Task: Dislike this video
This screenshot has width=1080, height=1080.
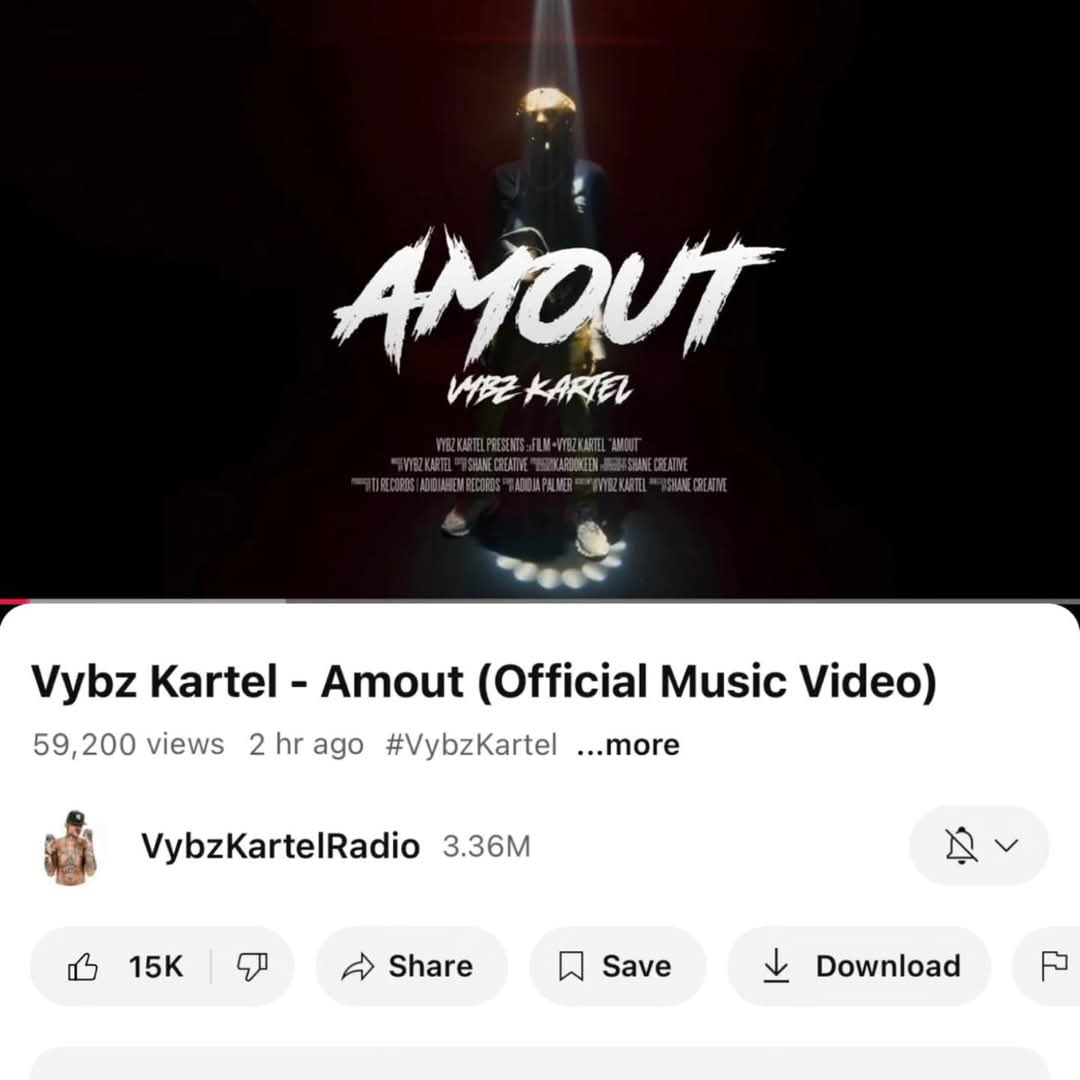Action: click(x=252, y=966)
